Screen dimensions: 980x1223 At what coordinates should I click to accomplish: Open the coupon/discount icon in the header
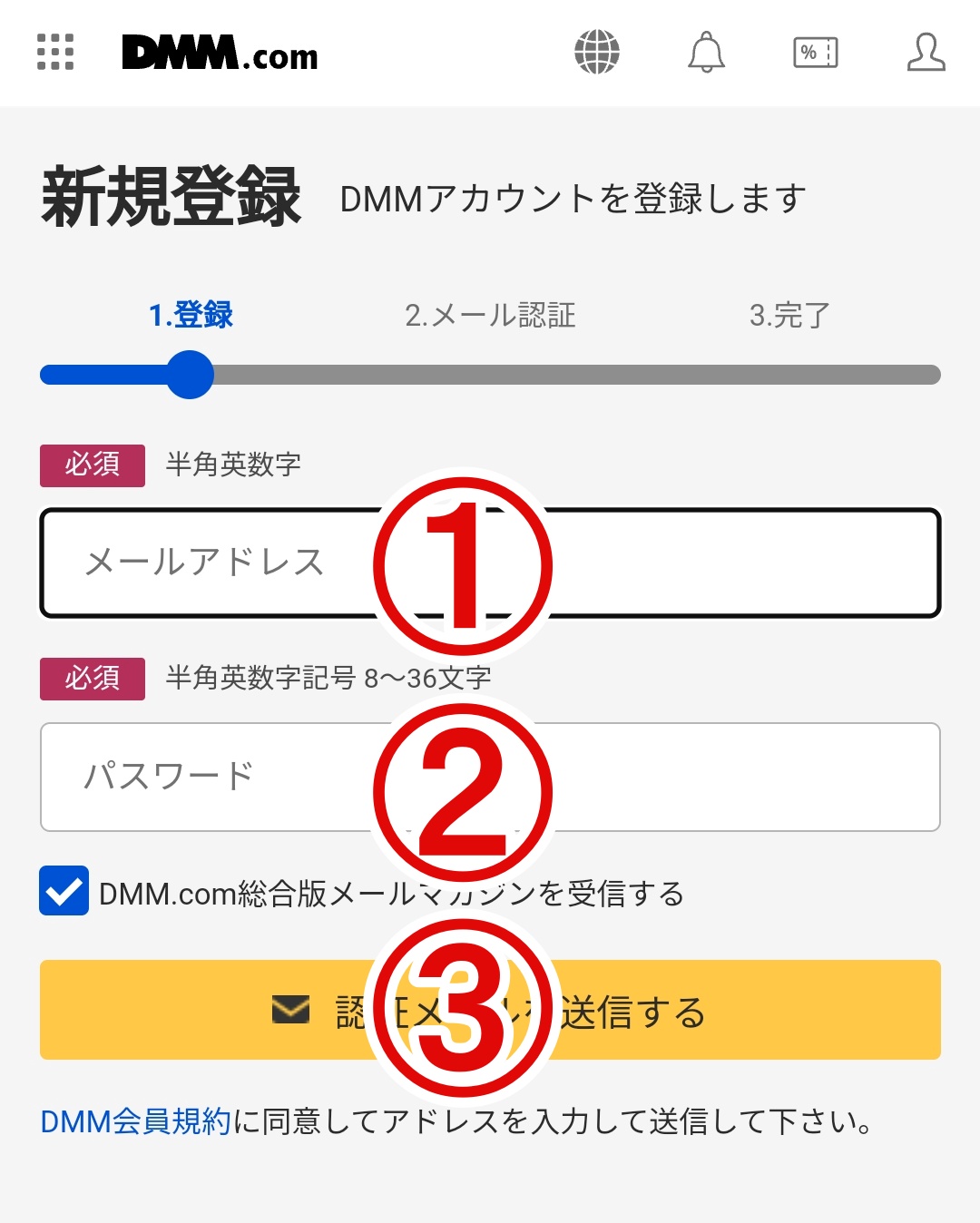tap(815, 53)
